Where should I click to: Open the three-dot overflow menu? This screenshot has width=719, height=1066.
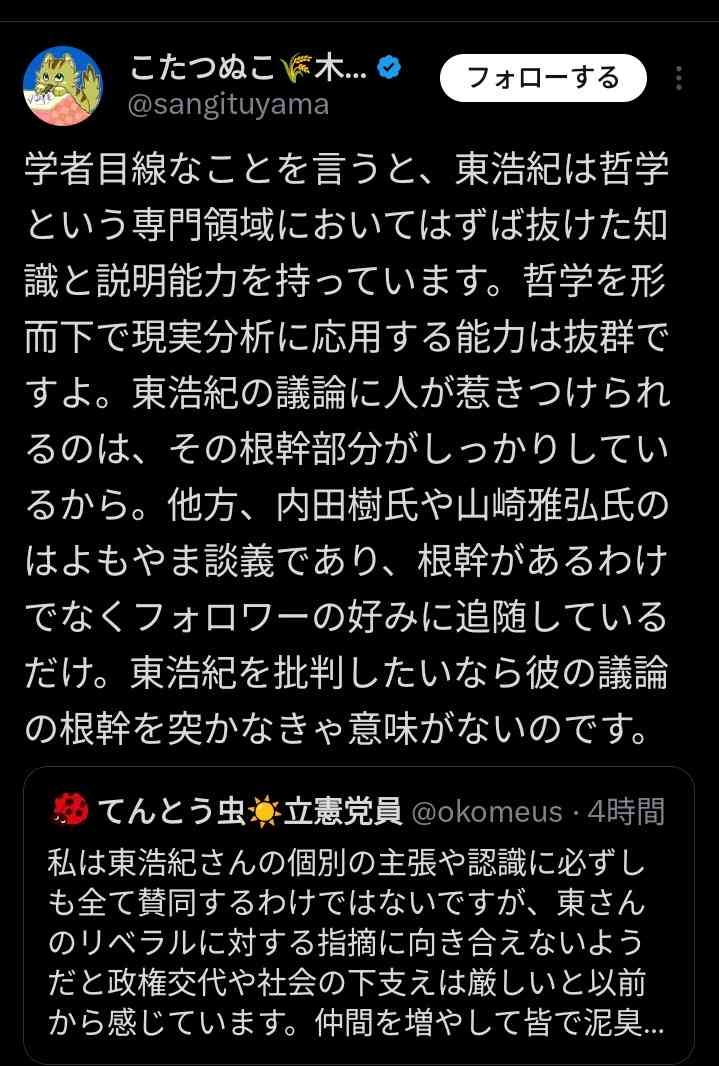pos(679,79)
